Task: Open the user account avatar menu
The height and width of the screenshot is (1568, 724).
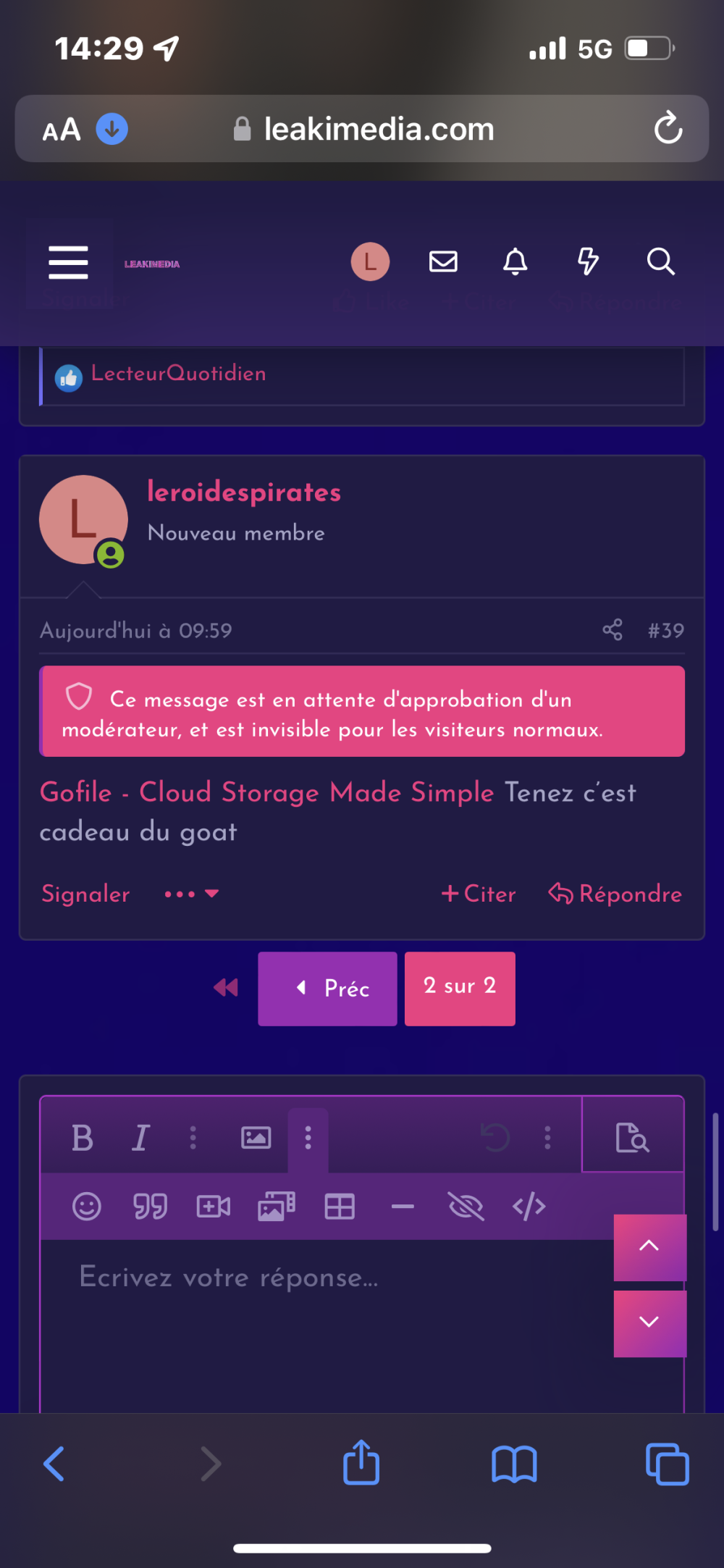Action: tap(370, 261)
